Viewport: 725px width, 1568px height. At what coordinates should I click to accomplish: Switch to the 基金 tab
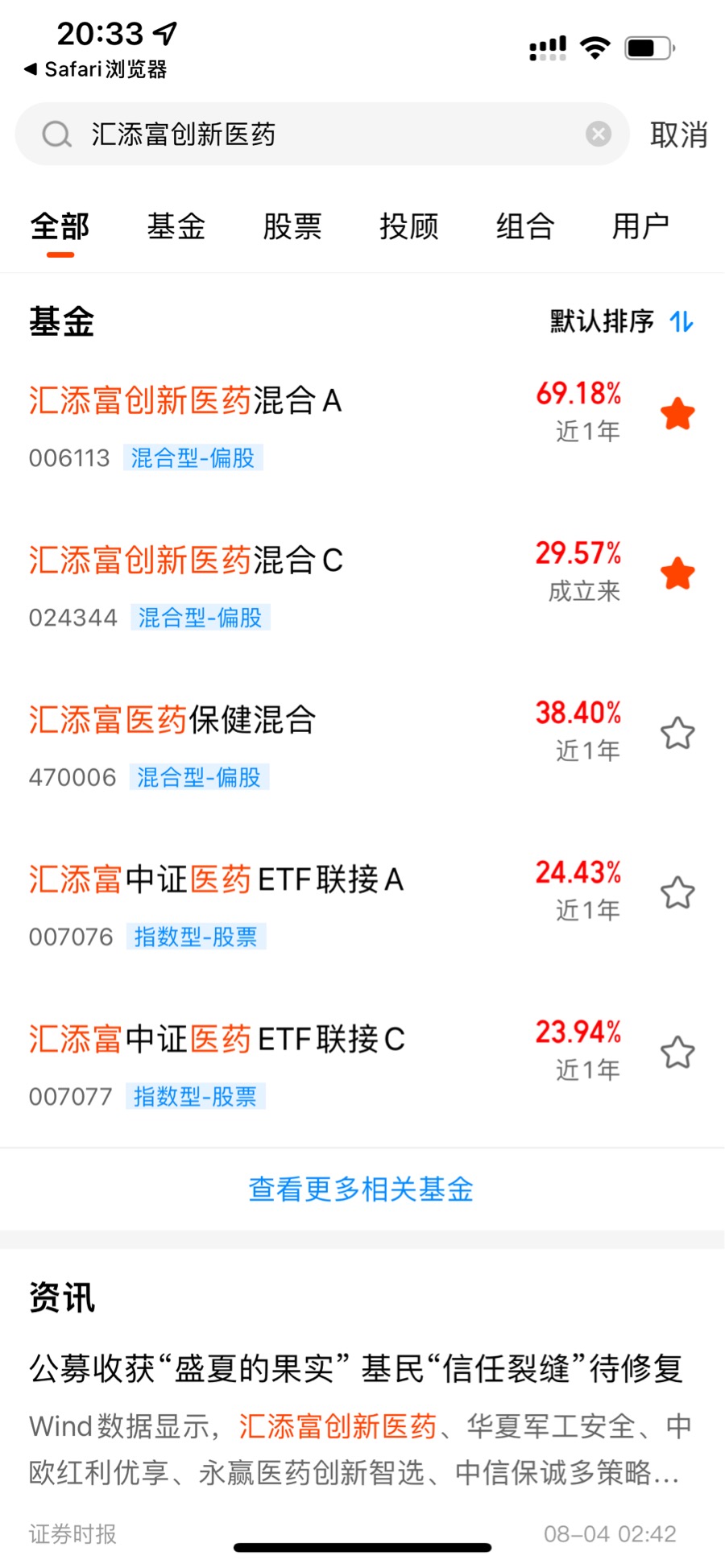click(x=176, y=226)
